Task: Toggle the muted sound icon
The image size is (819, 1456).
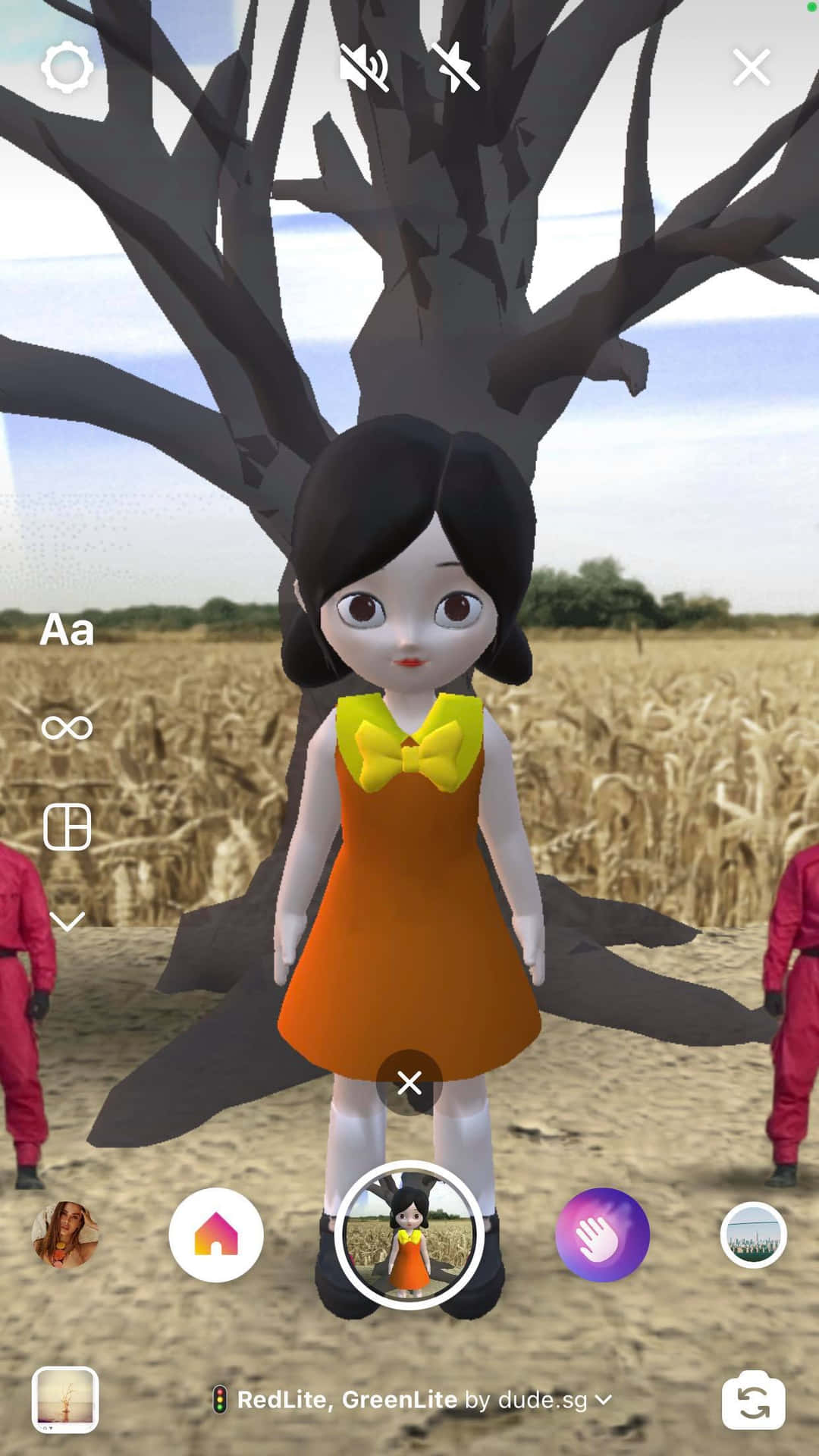Action: 364,67
